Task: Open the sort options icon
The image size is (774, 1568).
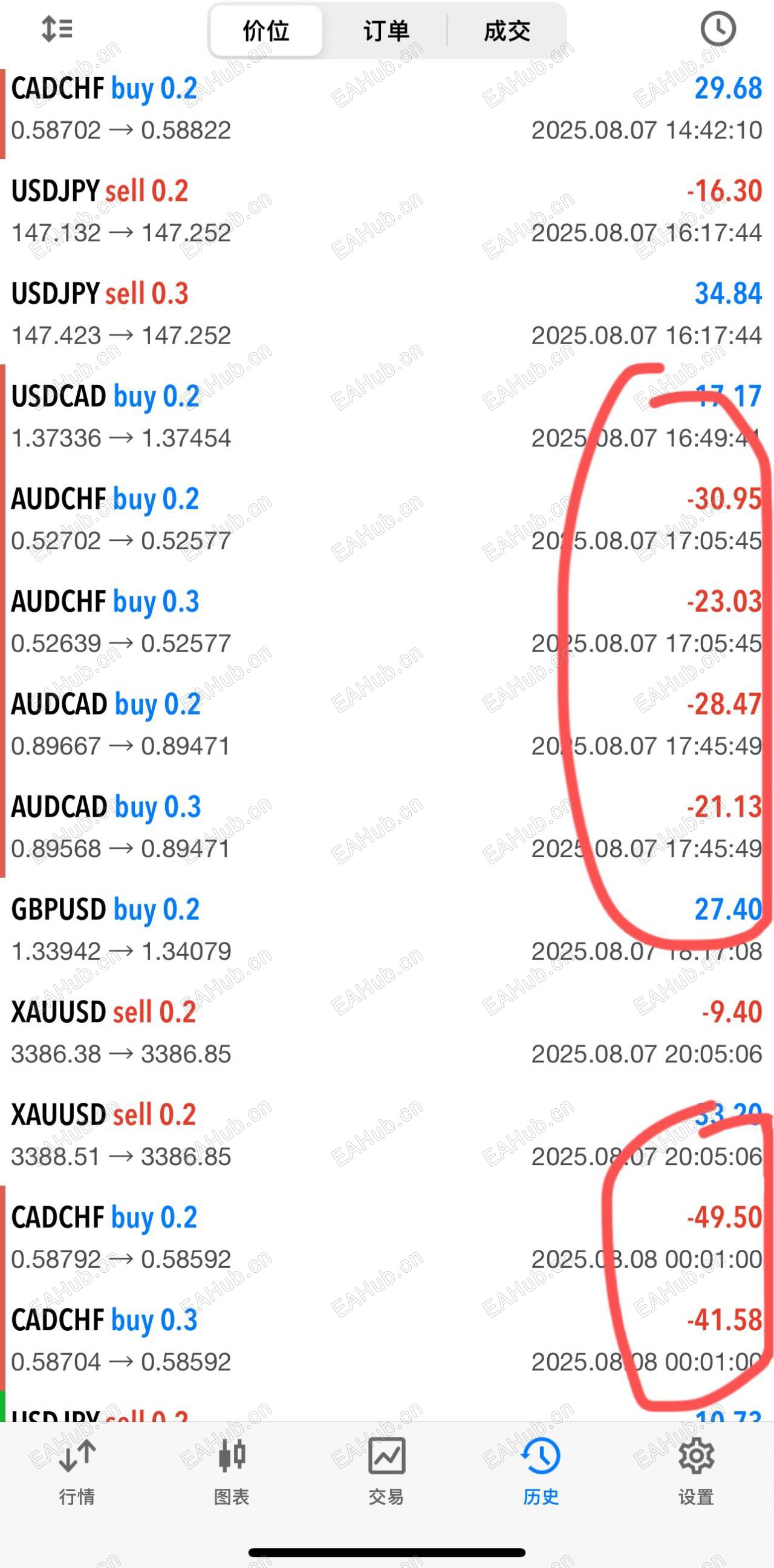Action: (57, 29)
